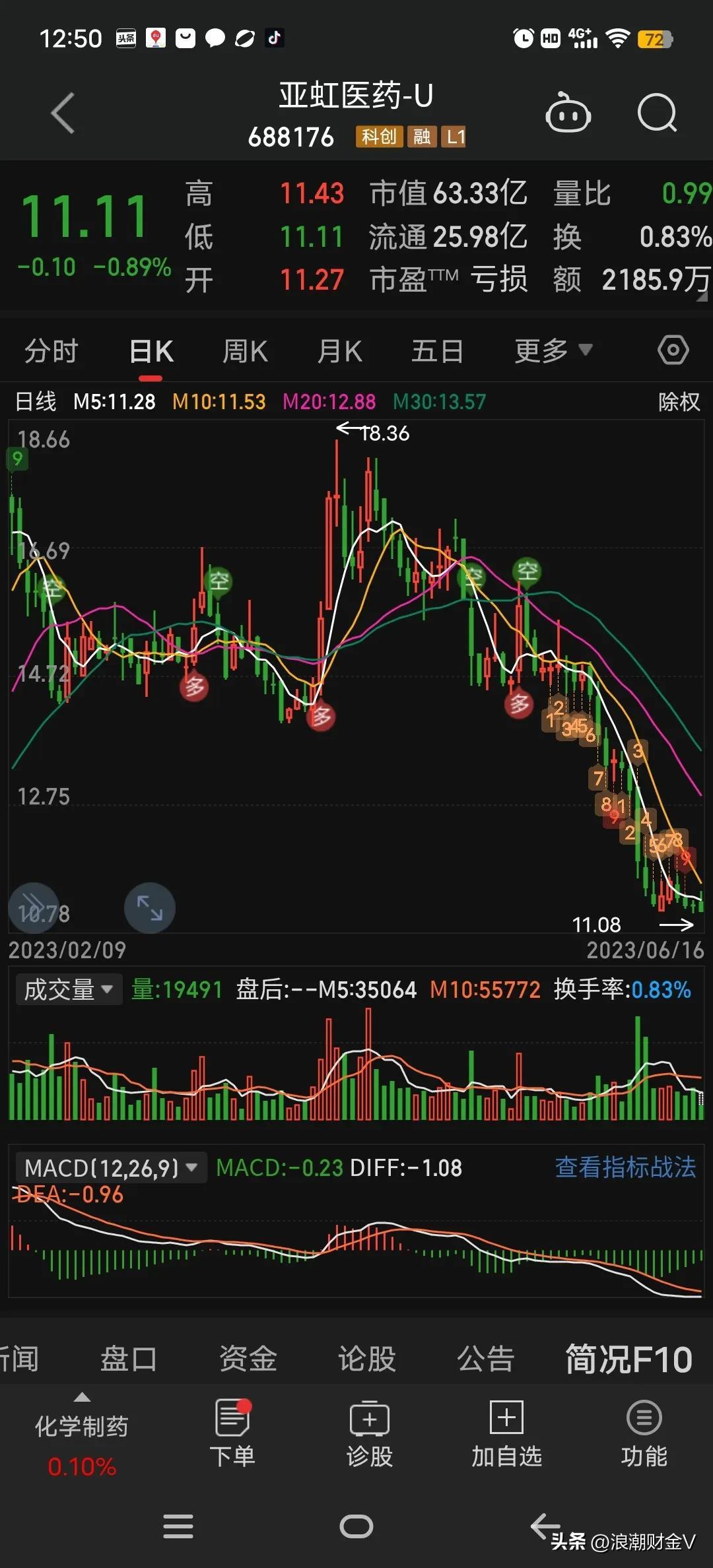This screenshot has height=1568, width=713.
Task: Switch to the 资金 tab
Action: tap(248, 1359)
